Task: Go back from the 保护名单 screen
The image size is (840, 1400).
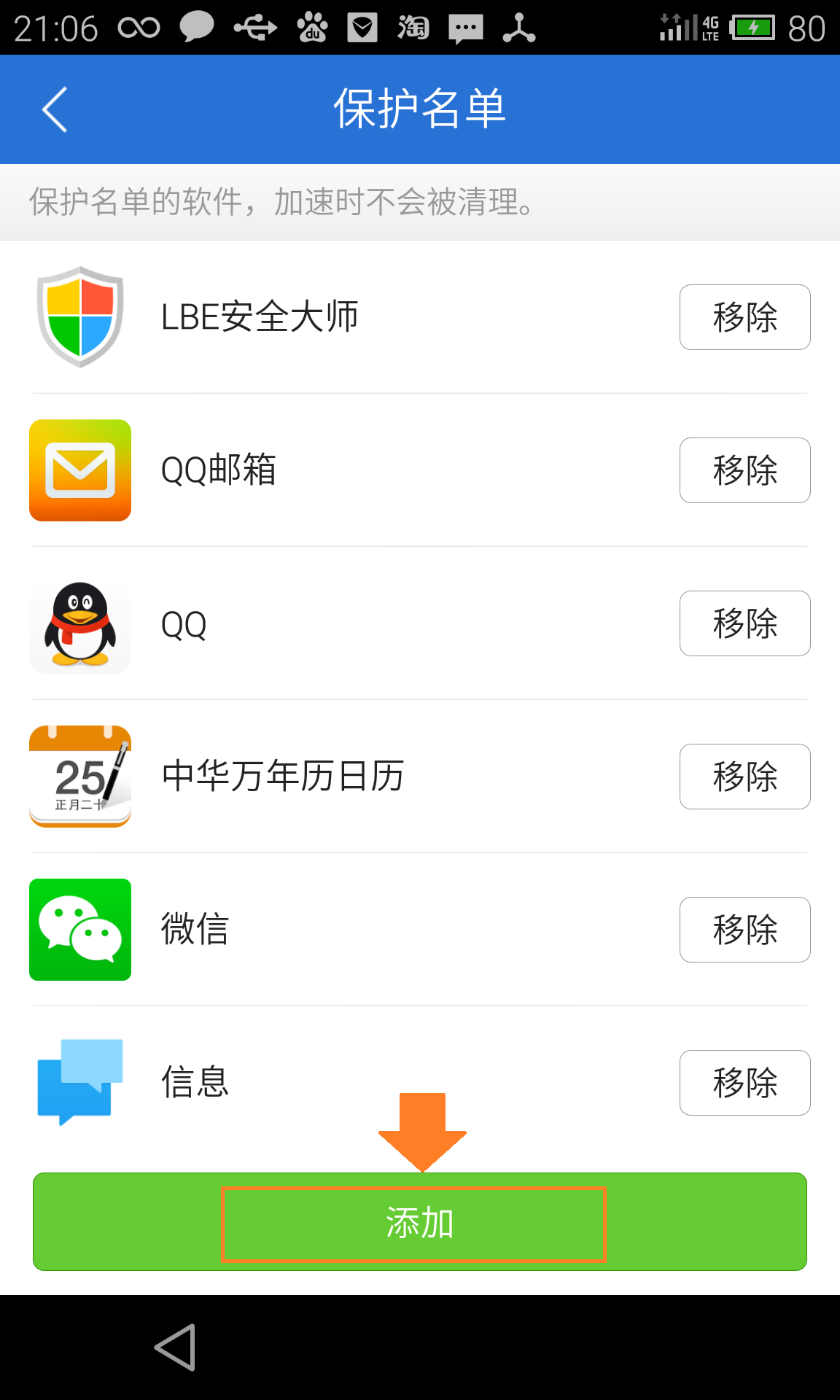Action: pyautogui.click(x=55, y=109)
